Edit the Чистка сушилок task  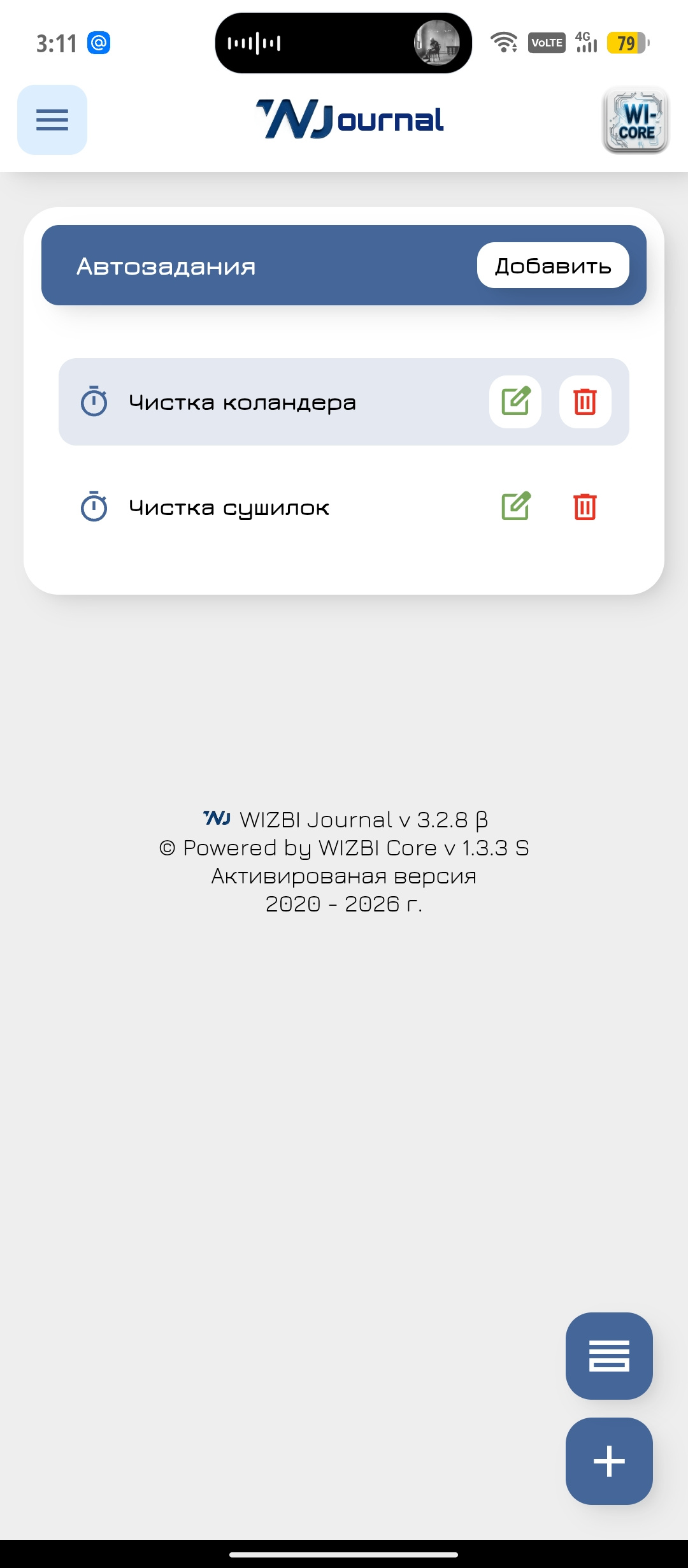pyautogui.click(x=515, y=507)
